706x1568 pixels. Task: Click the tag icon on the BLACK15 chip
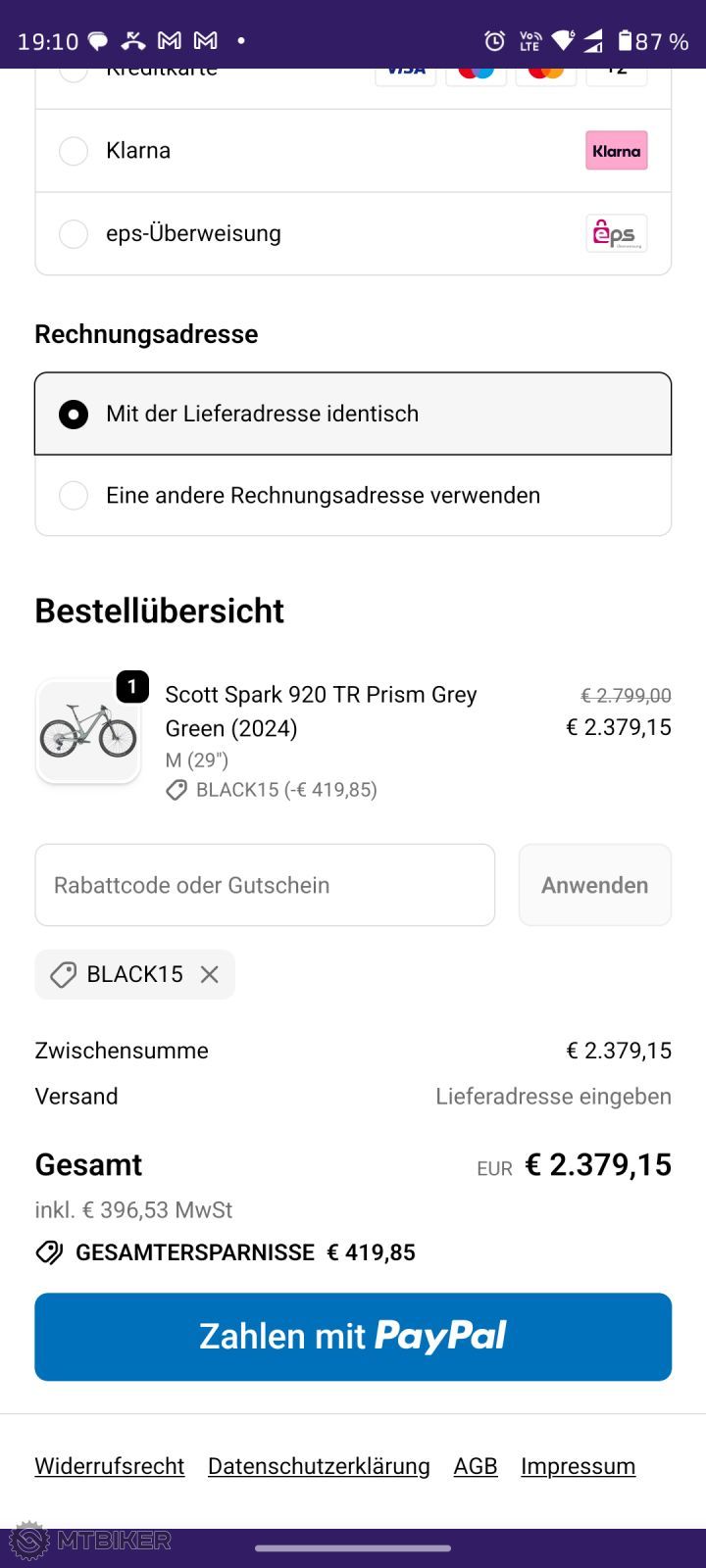[63, 974]
